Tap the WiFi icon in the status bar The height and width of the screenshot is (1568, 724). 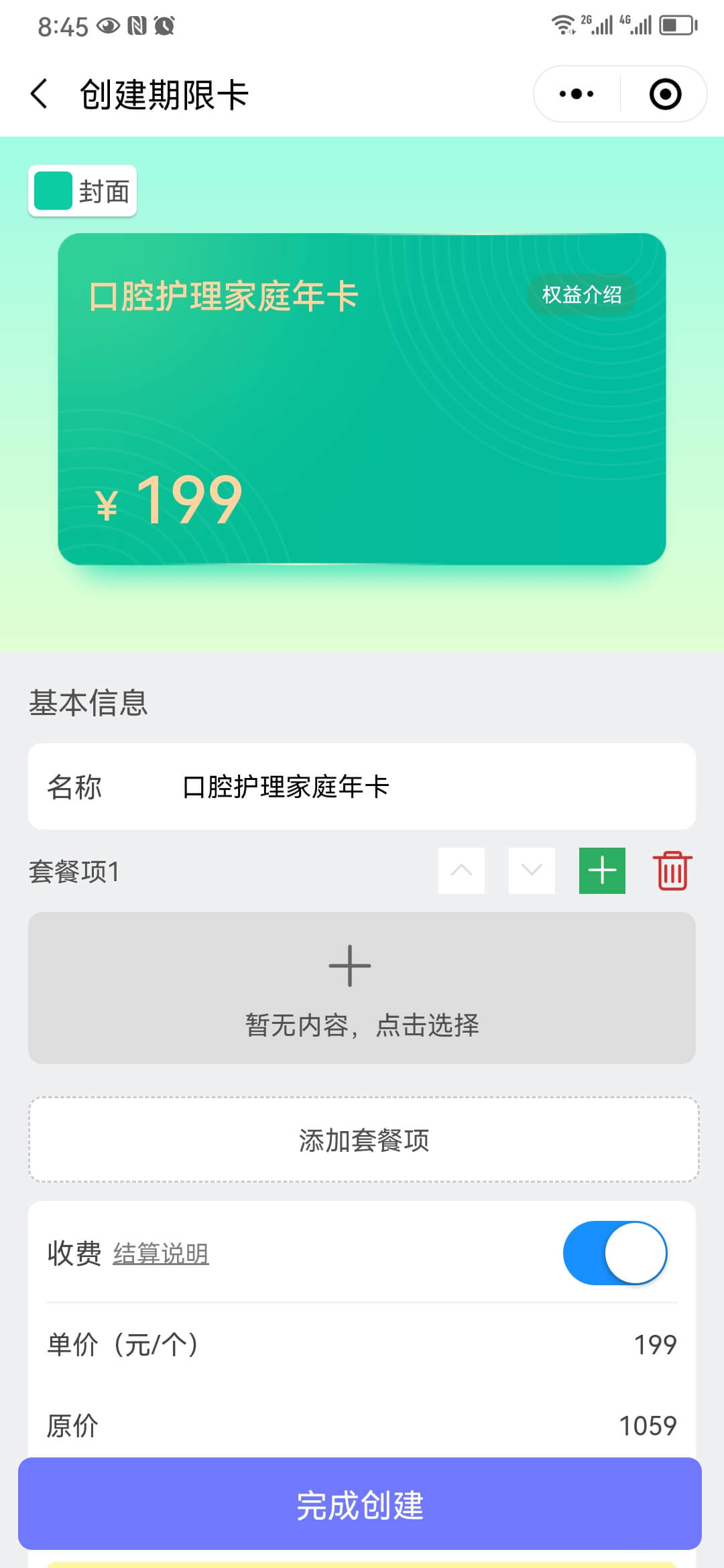(x=564, y=25)
